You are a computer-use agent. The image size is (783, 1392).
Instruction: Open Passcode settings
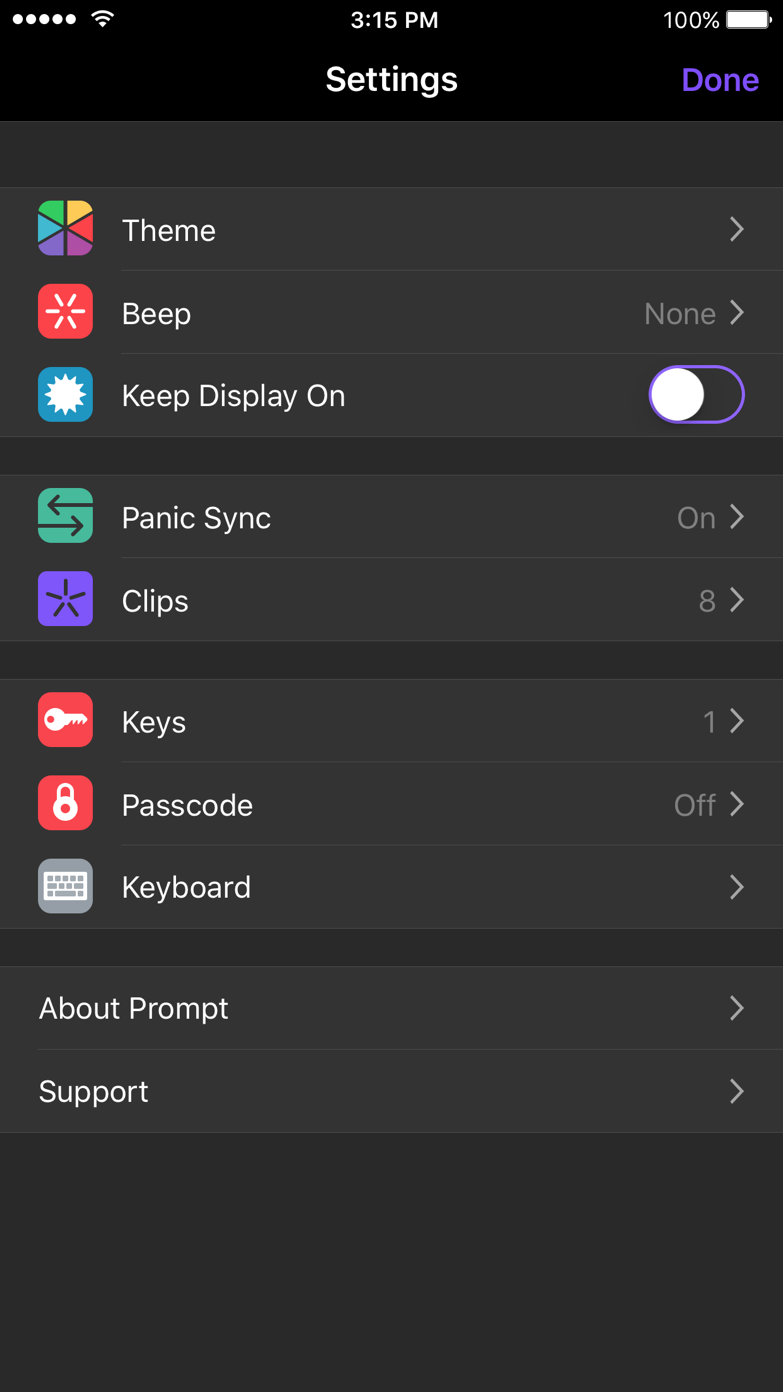pos(391,804)
